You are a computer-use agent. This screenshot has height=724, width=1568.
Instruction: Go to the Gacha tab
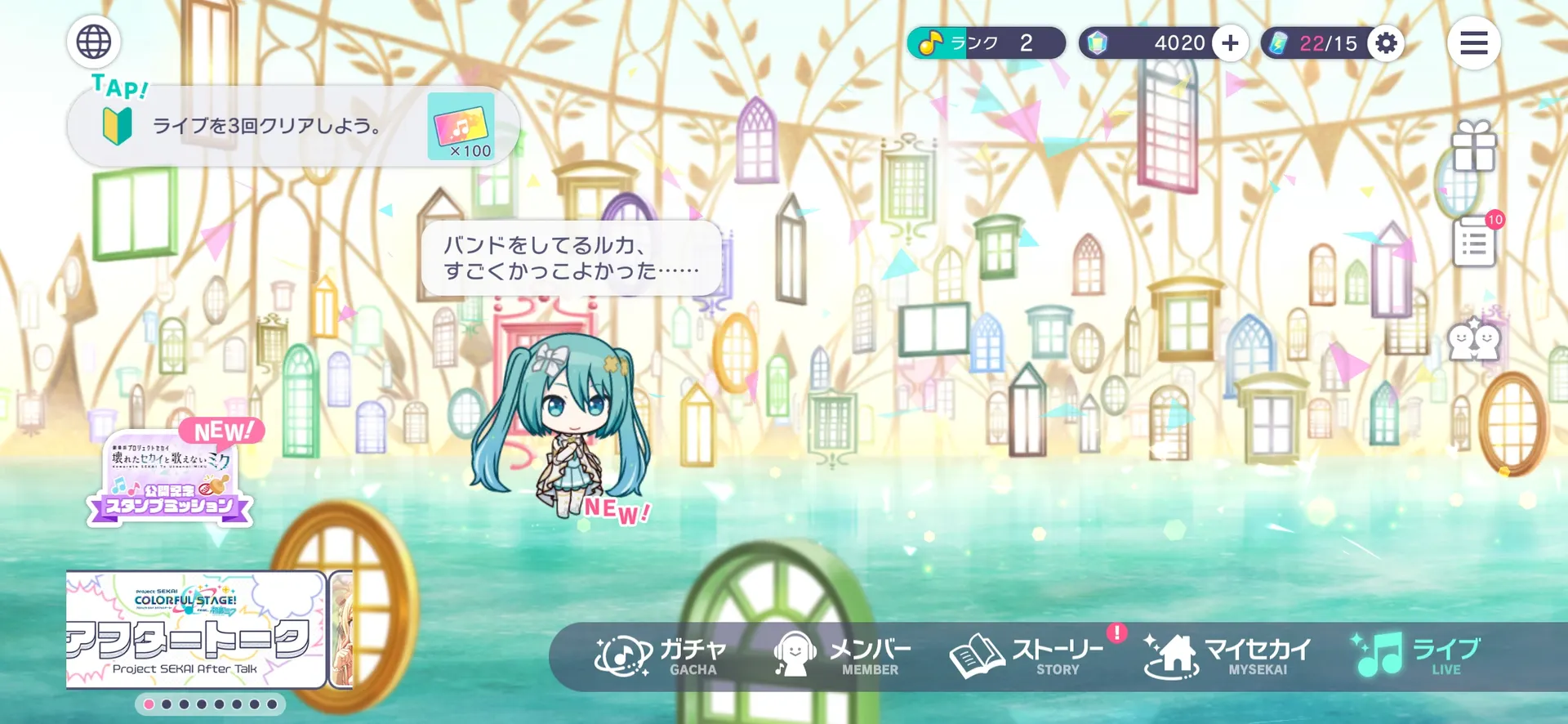click(x=661, y=656)
